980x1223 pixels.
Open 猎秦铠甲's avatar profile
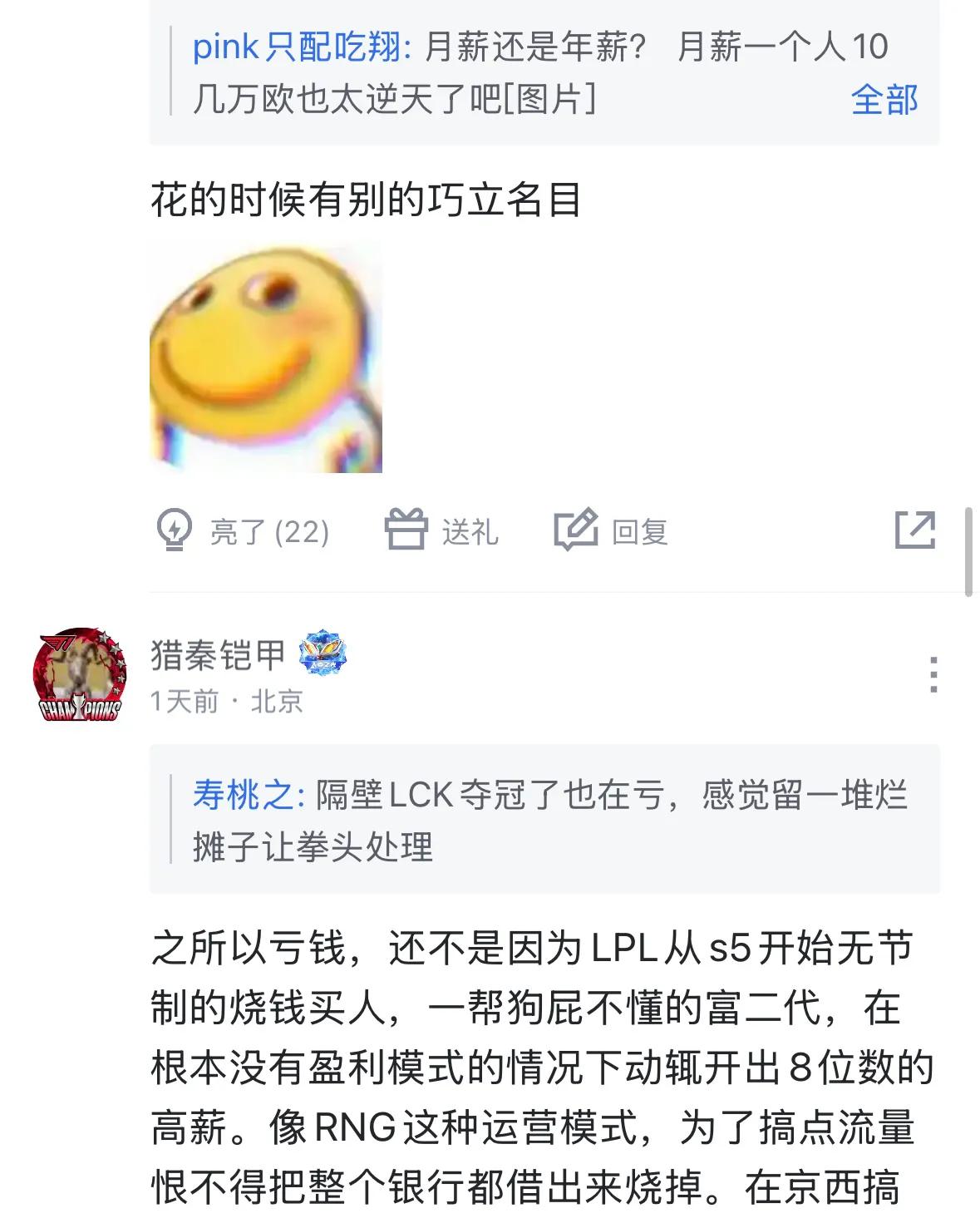coord(80,674)
